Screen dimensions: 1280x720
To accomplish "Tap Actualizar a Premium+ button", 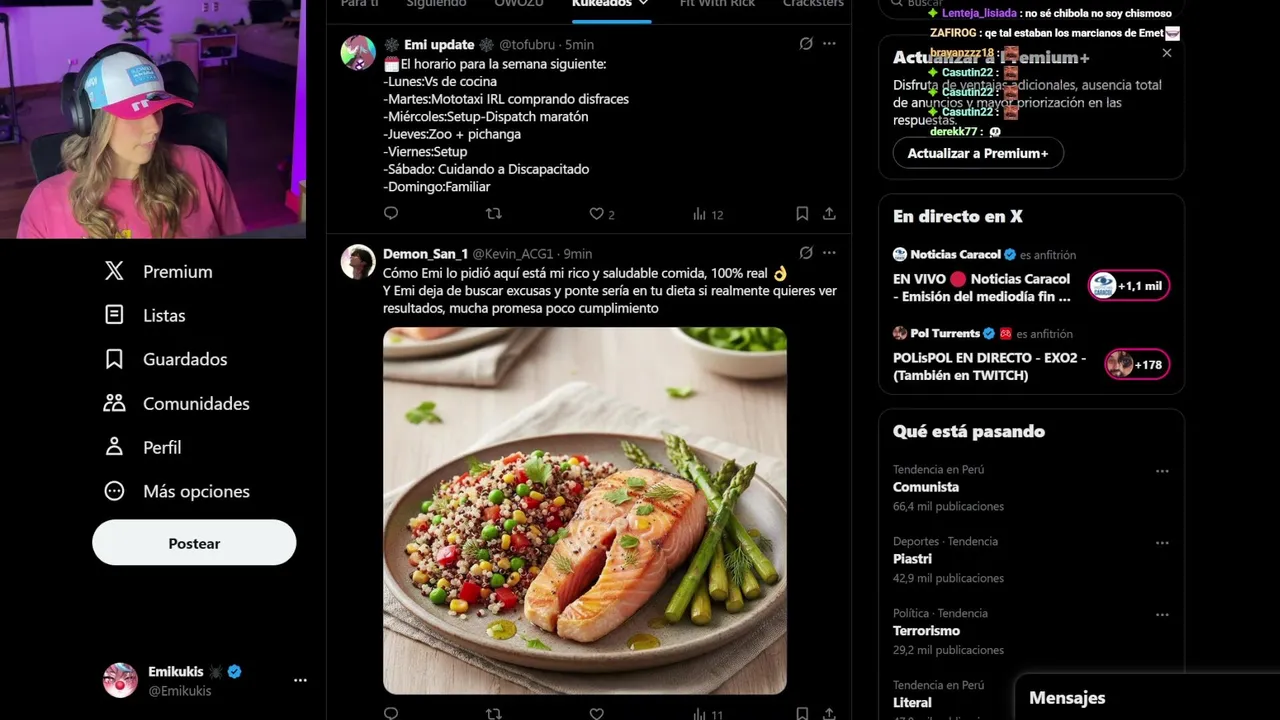I will pyautogui.click(x=977, y=153).
